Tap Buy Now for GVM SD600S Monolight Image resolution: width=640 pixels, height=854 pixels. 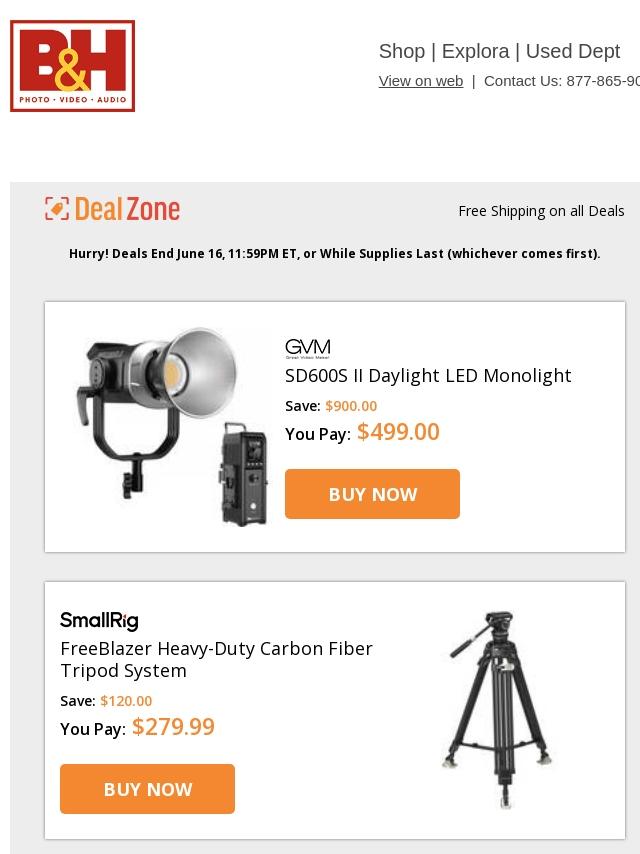tap(372, 494)
